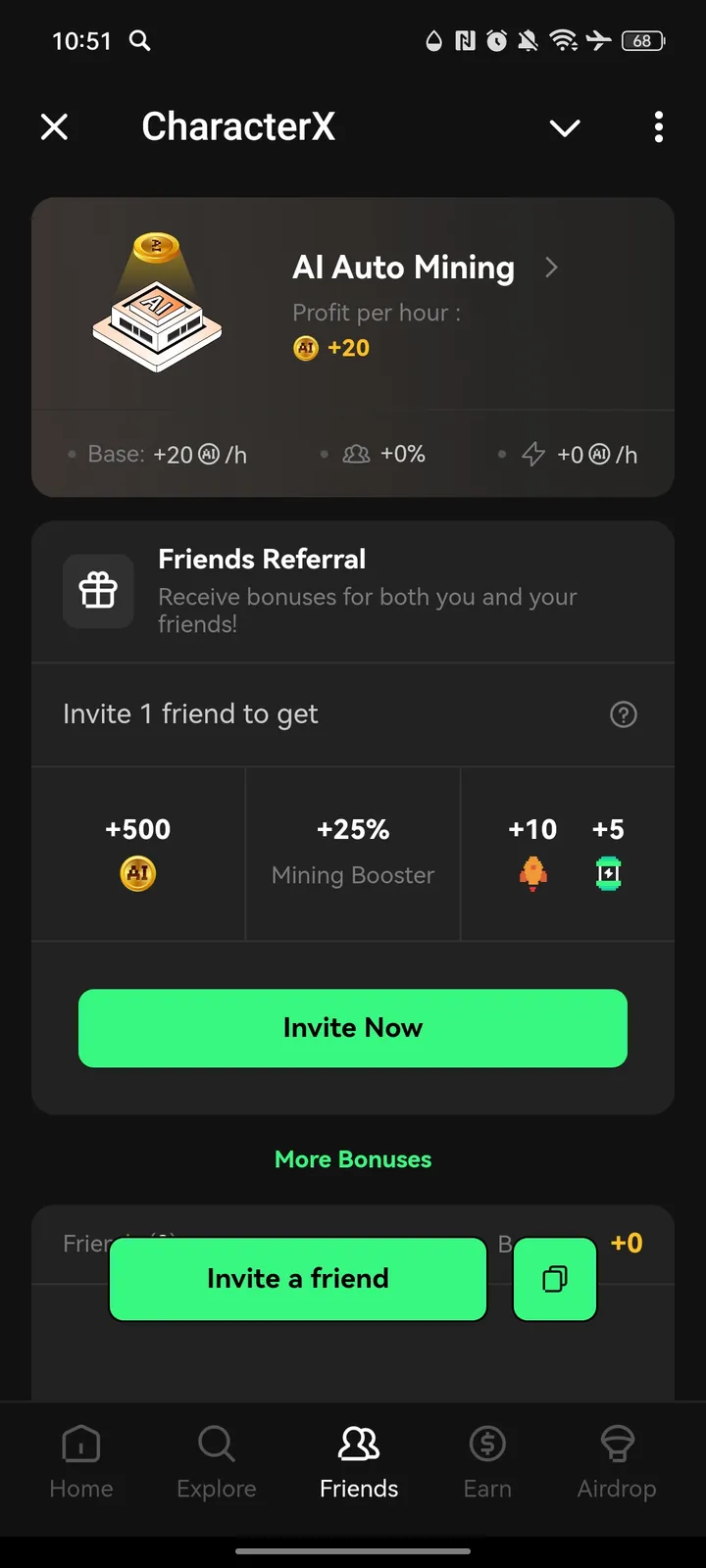The width and height of the screenshot is (706, 1568).
Task: Open the dropdown chevron beside CharacterX title
Action: 565,127
